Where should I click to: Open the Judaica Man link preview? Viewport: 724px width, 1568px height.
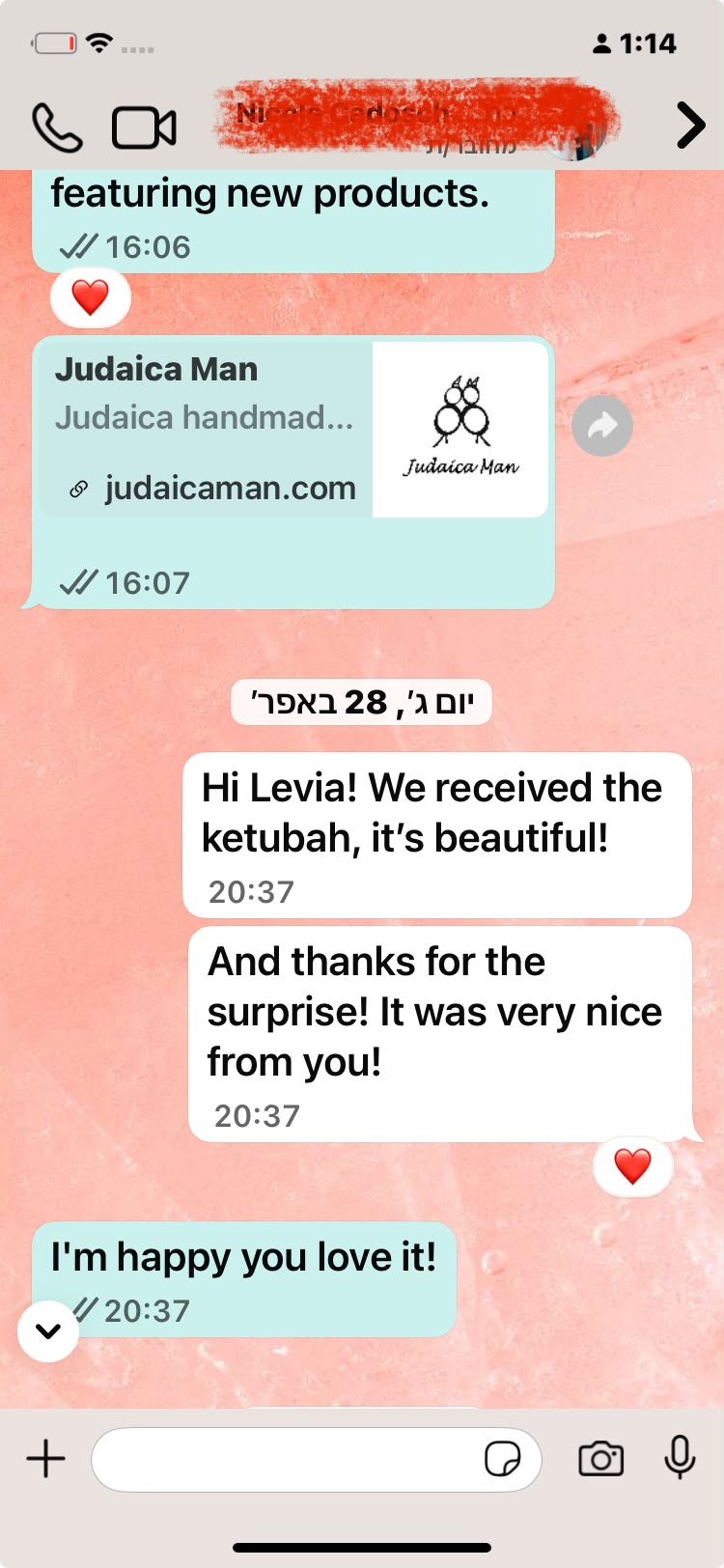(x=293, y=430)
